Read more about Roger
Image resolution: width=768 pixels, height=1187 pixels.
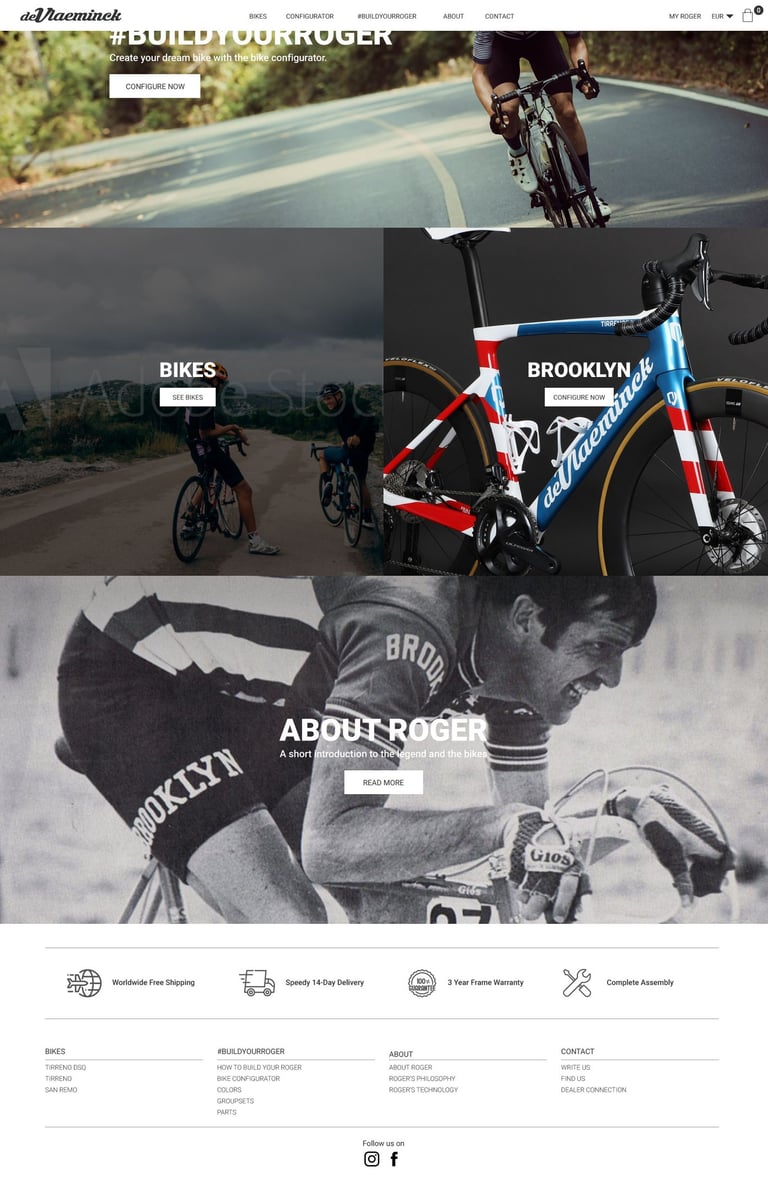(x=383, y=782)
